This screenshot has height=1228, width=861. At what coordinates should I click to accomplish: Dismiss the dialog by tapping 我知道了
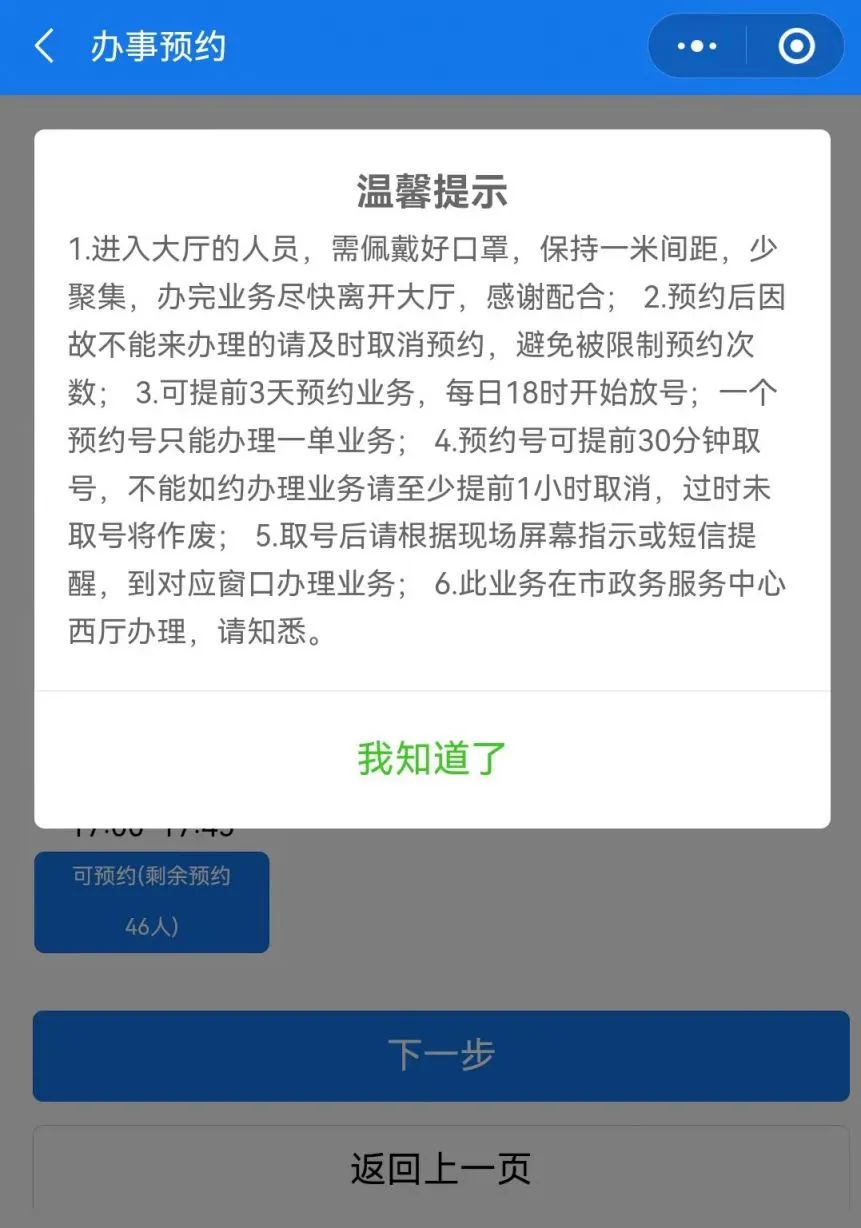(432, 759)
